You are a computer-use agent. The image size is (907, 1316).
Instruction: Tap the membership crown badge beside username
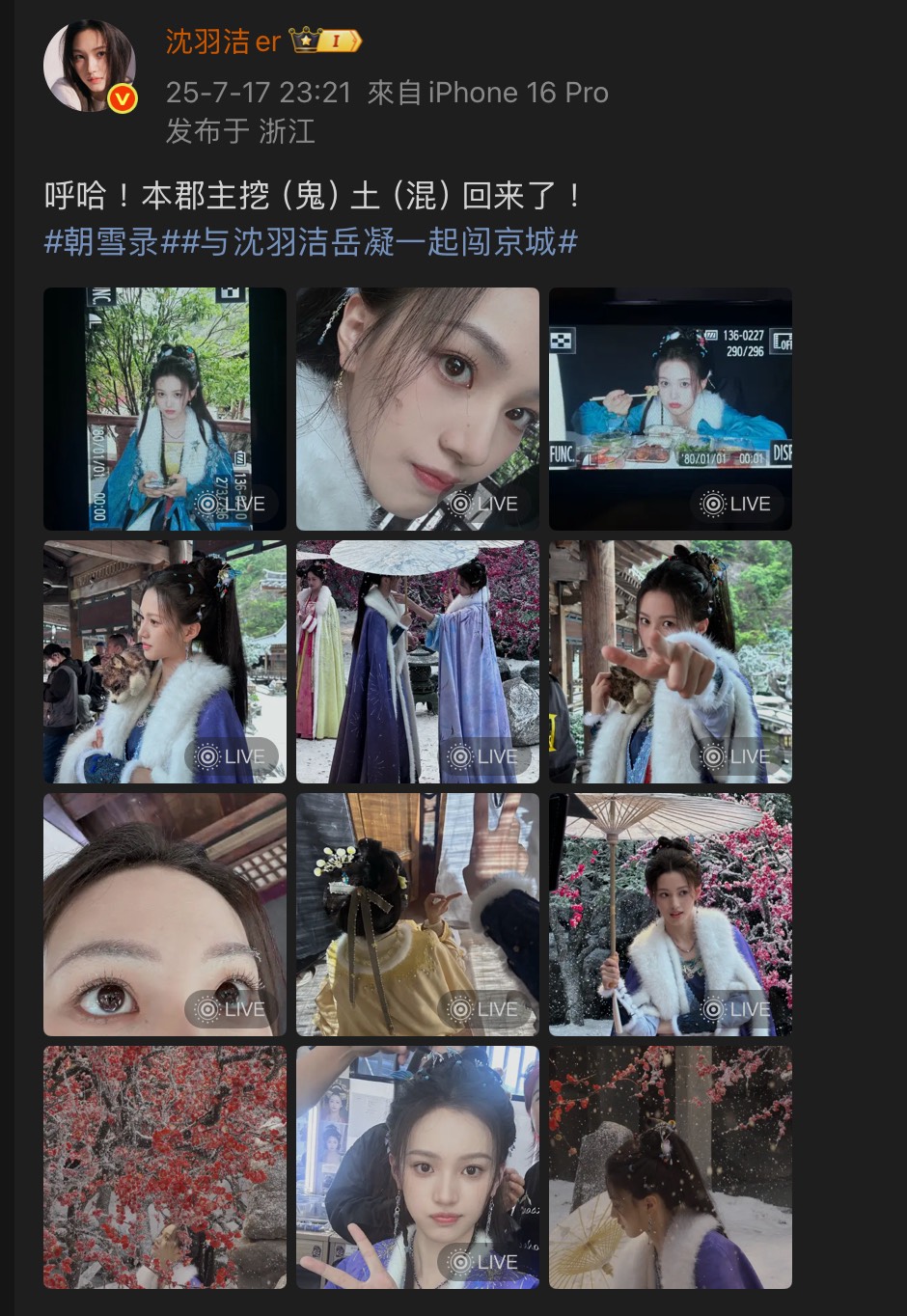coord(325,41)
